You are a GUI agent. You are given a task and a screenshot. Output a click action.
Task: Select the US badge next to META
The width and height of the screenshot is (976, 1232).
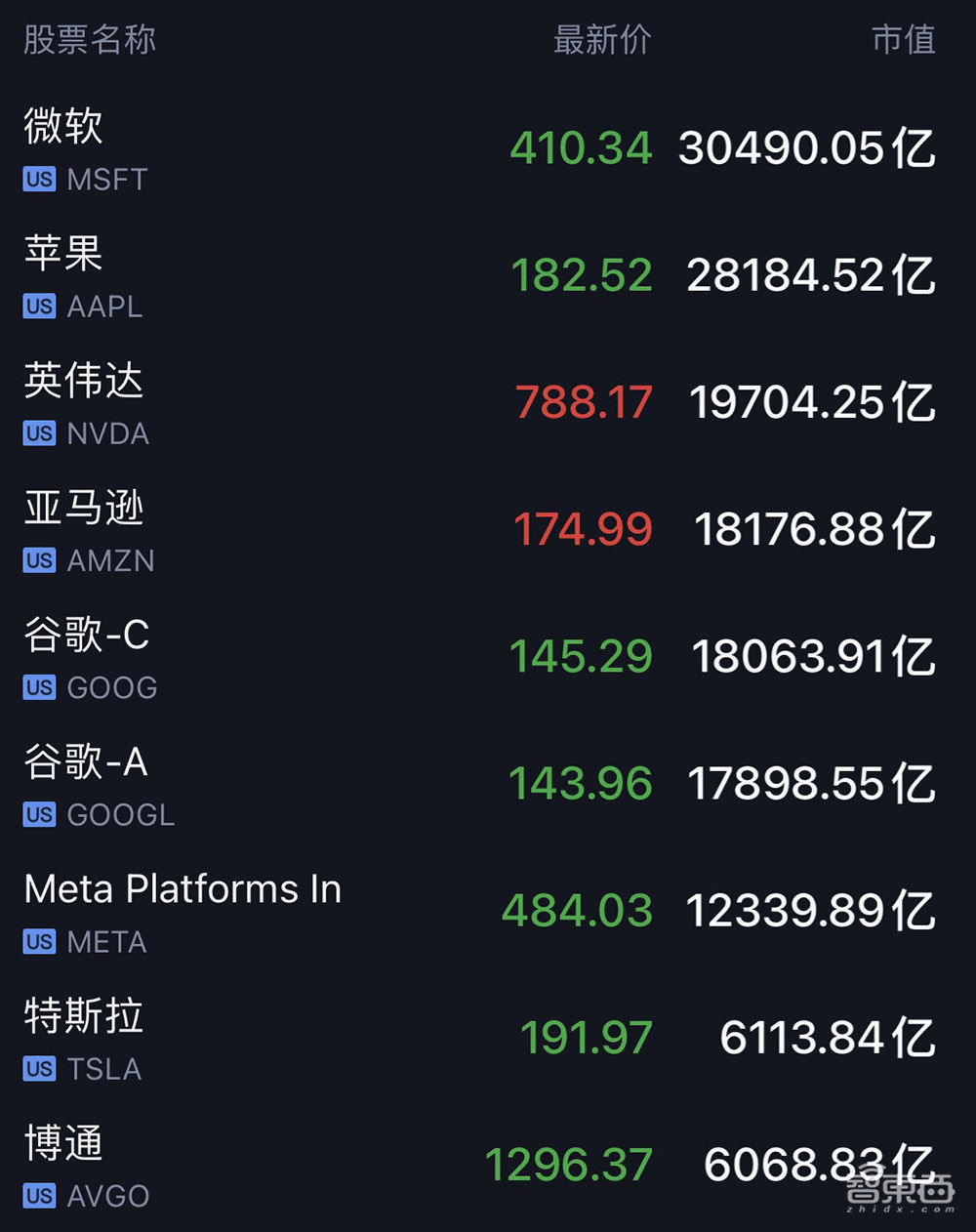coord(38,942)
